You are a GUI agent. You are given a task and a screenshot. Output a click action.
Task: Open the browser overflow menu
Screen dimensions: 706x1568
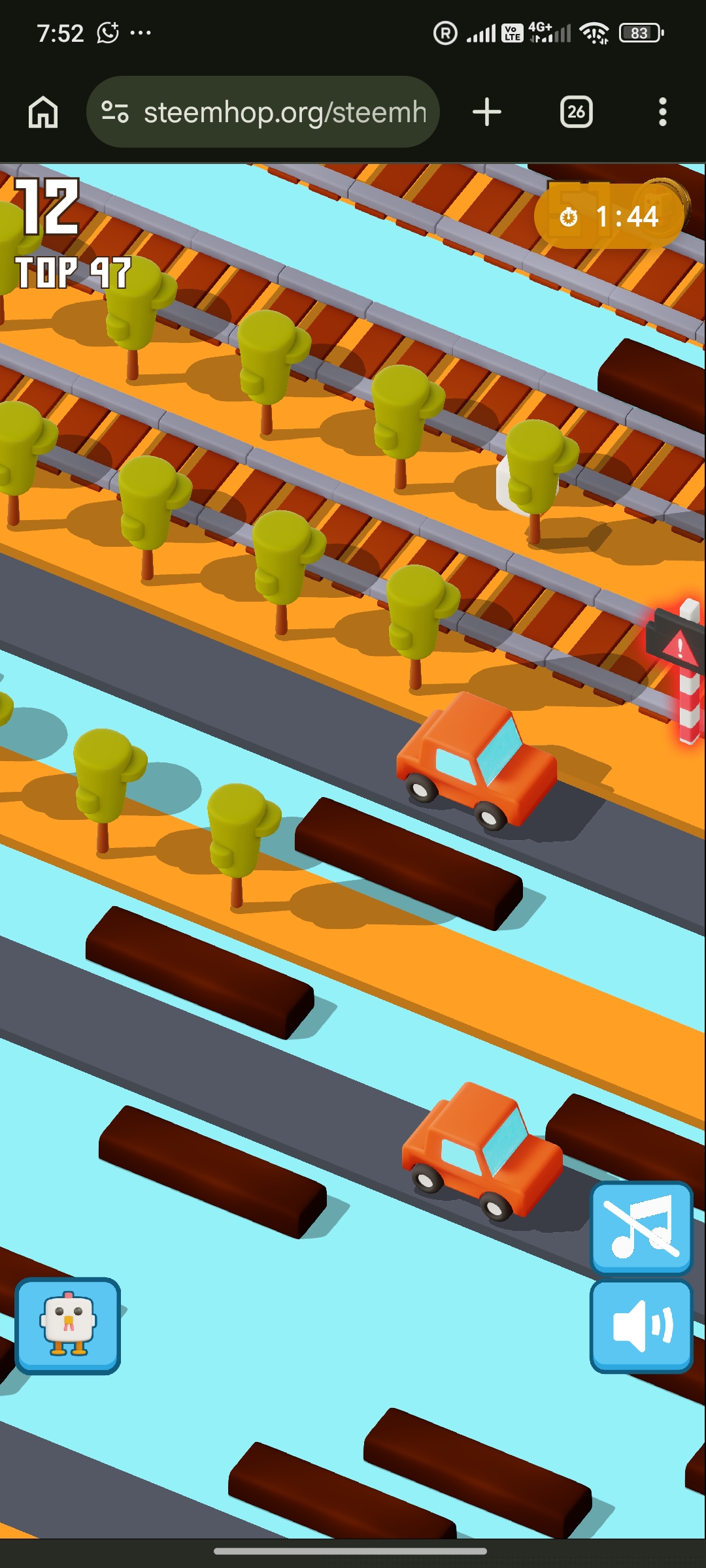(663, 112)
